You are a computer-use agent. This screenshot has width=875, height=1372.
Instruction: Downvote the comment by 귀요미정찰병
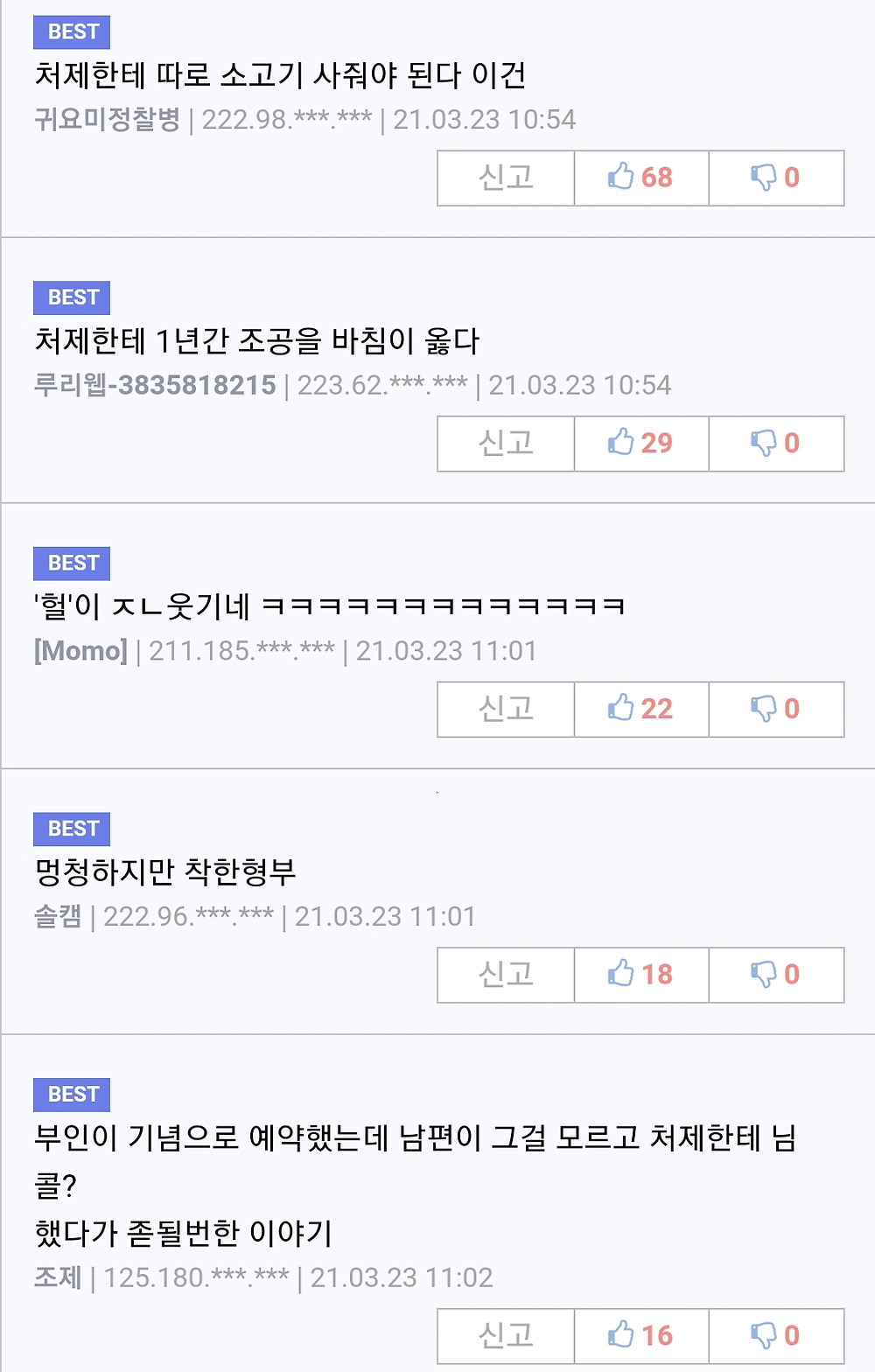[x=776, y=178]
